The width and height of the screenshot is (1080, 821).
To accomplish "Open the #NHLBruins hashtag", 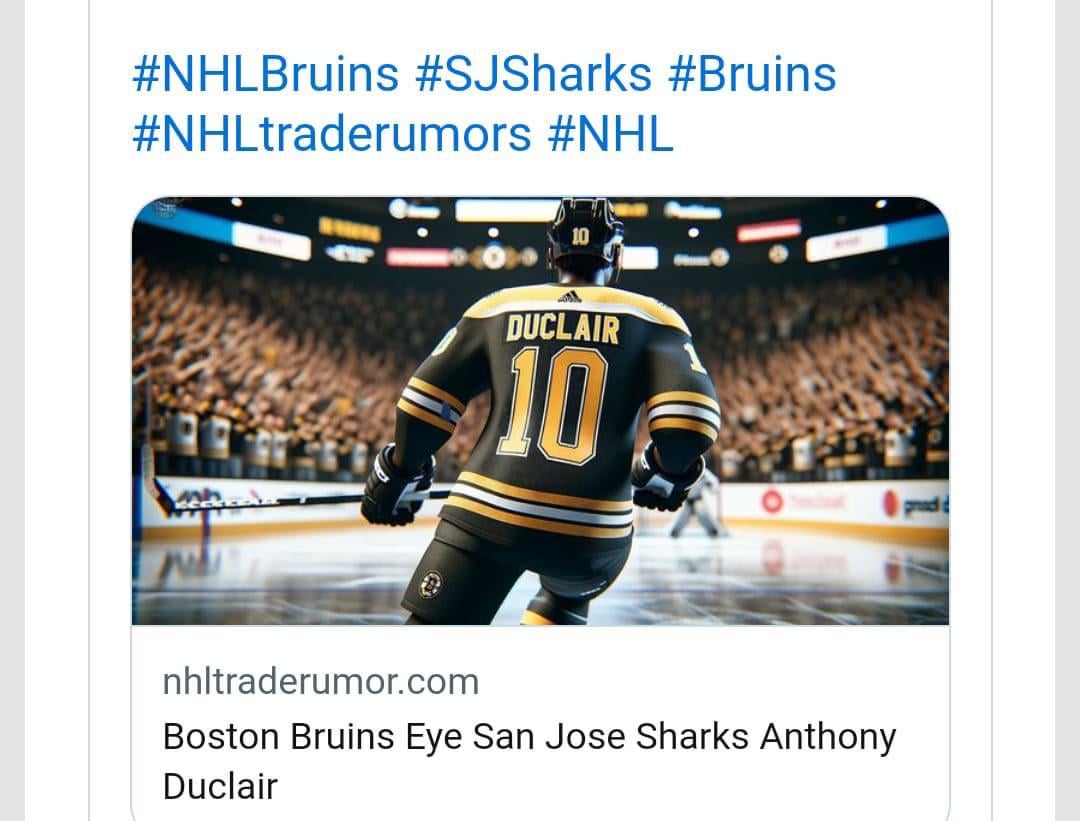I will (265, 76).
